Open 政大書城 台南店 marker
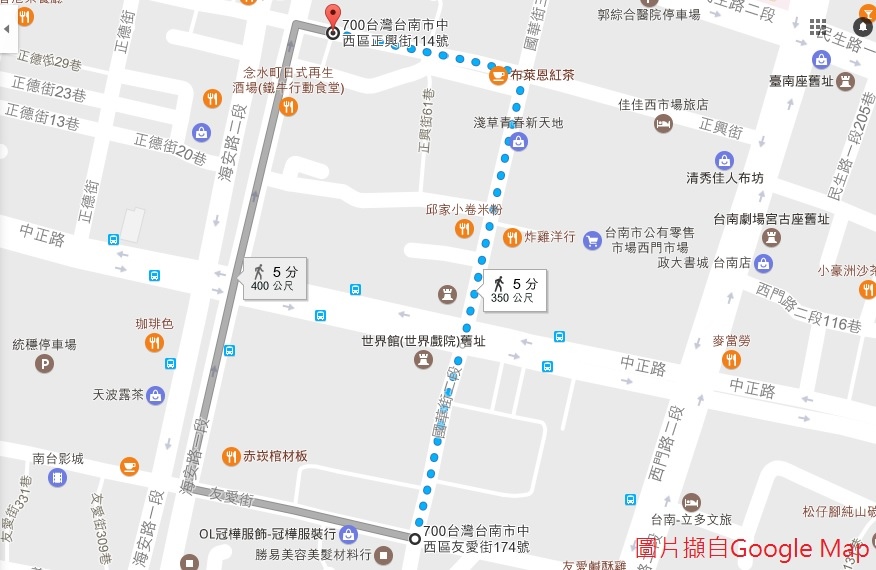The height and width of the screenshot is (570, 876). (x=764, y=264)
